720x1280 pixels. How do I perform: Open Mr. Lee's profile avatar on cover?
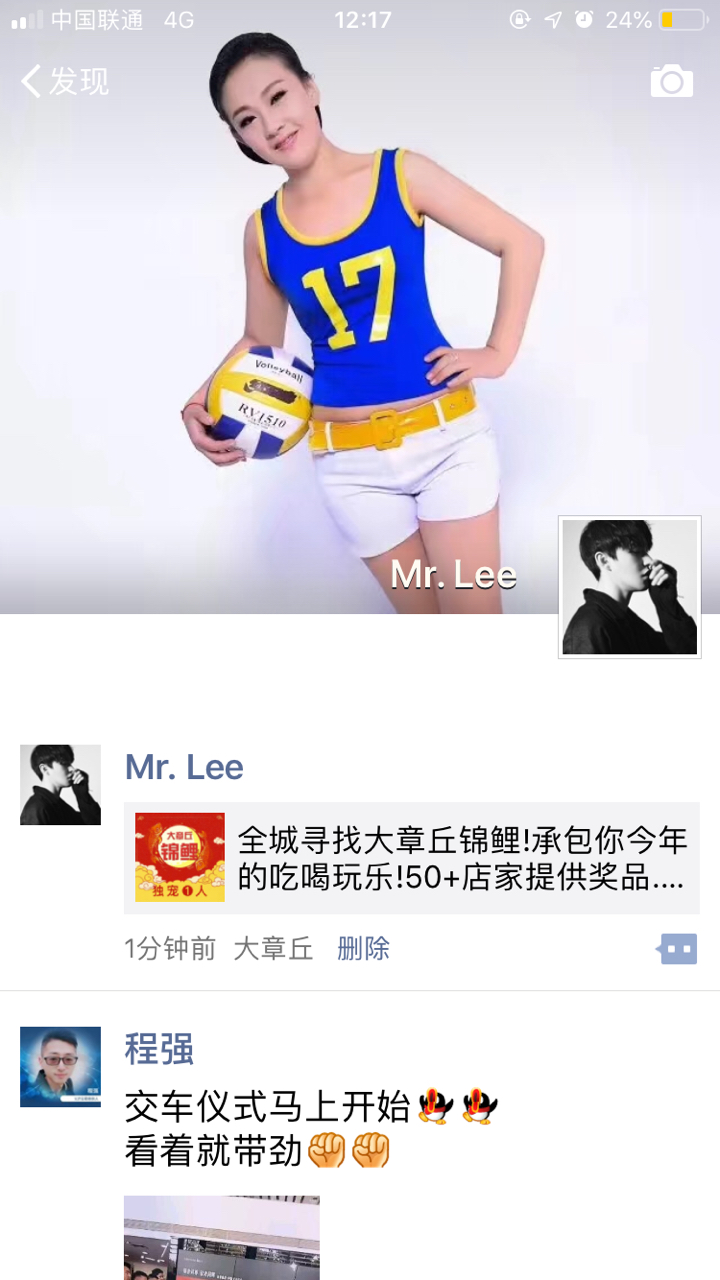(x=629, y=587)
